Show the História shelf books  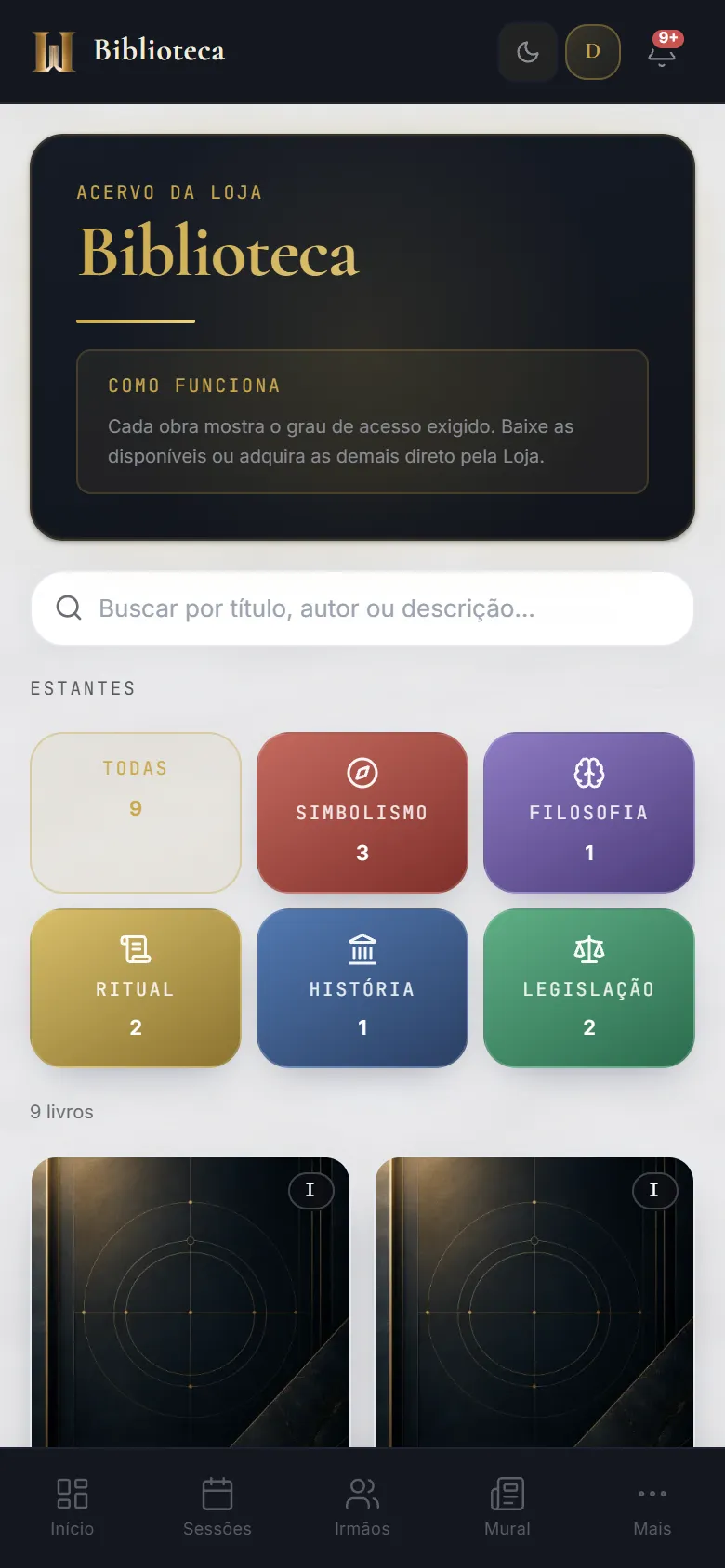[x=362, y=988]
